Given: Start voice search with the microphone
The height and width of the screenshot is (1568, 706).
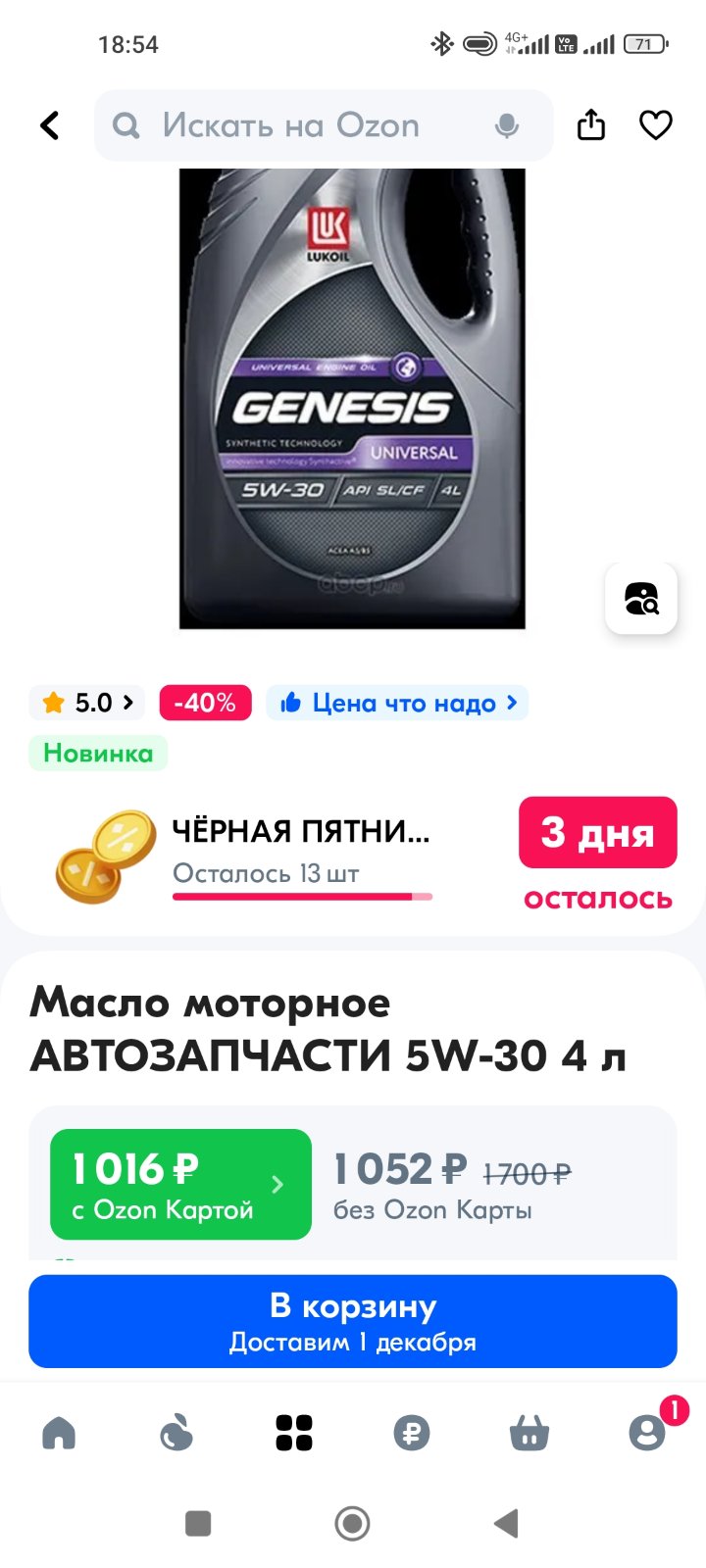Looking at the screenshot, I should click(x=507, y=125).
